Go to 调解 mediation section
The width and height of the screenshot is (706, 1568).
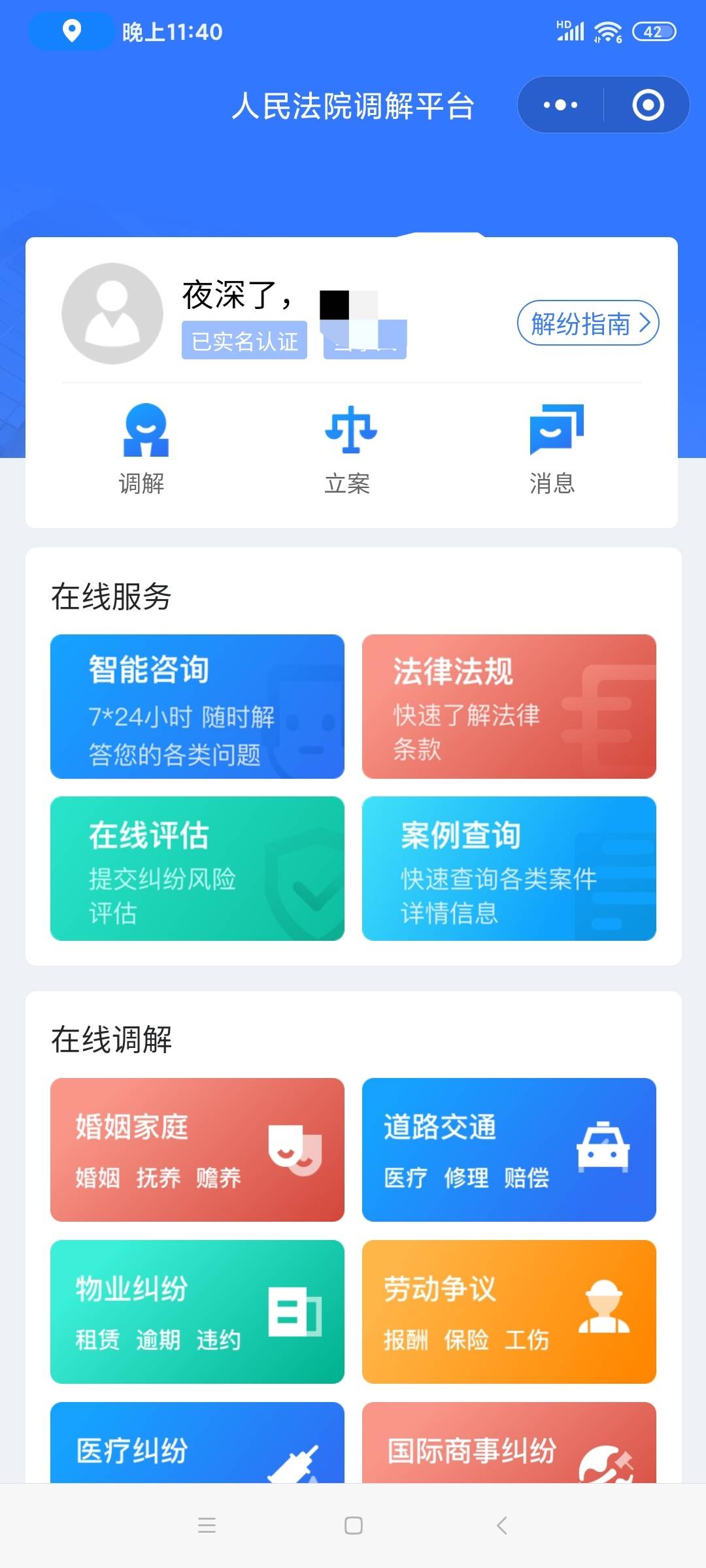(x=143, y=449)
